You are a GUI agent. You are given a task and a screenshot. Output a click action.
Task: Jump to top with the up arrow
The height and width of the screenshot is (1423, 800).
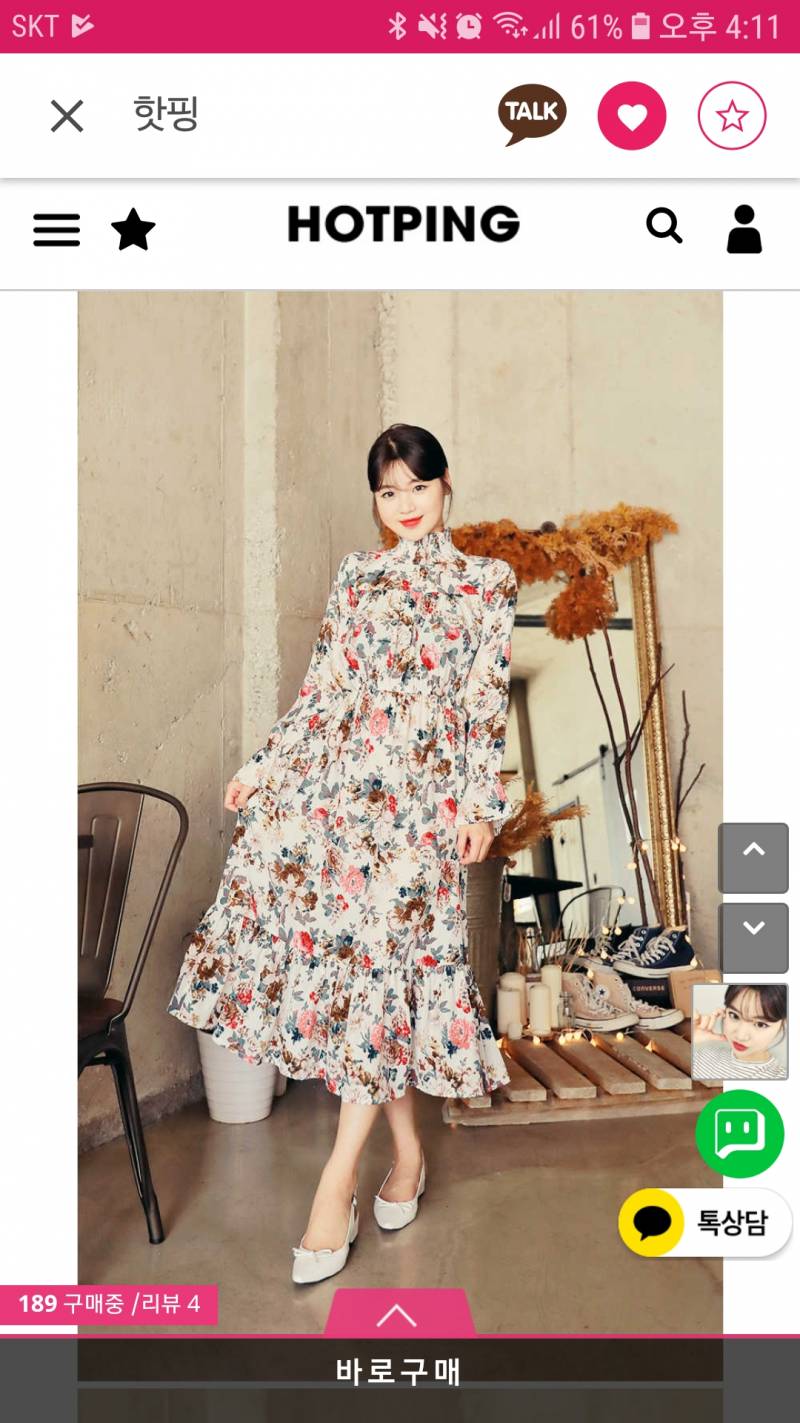click(x=753, y=857)
